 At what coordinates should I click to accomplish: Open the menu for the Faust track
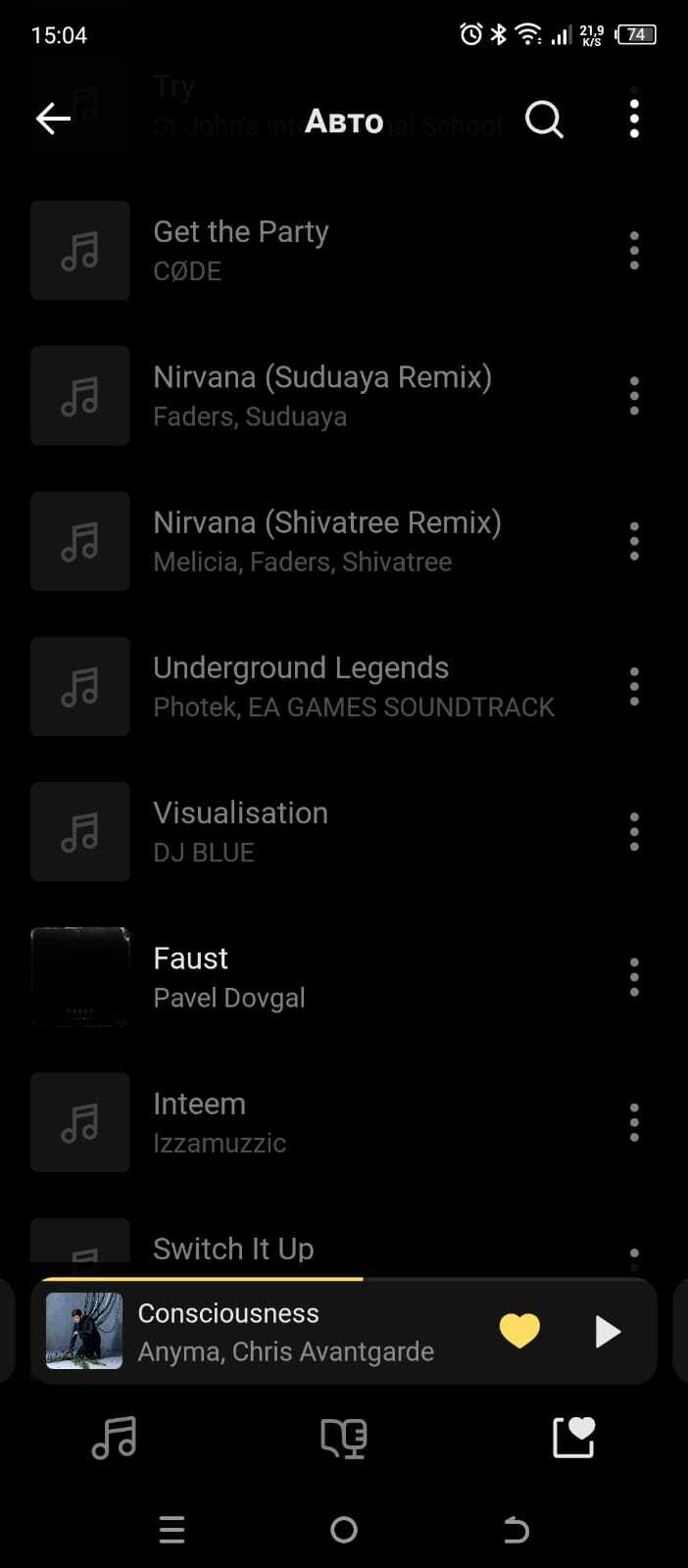[634, 977]
